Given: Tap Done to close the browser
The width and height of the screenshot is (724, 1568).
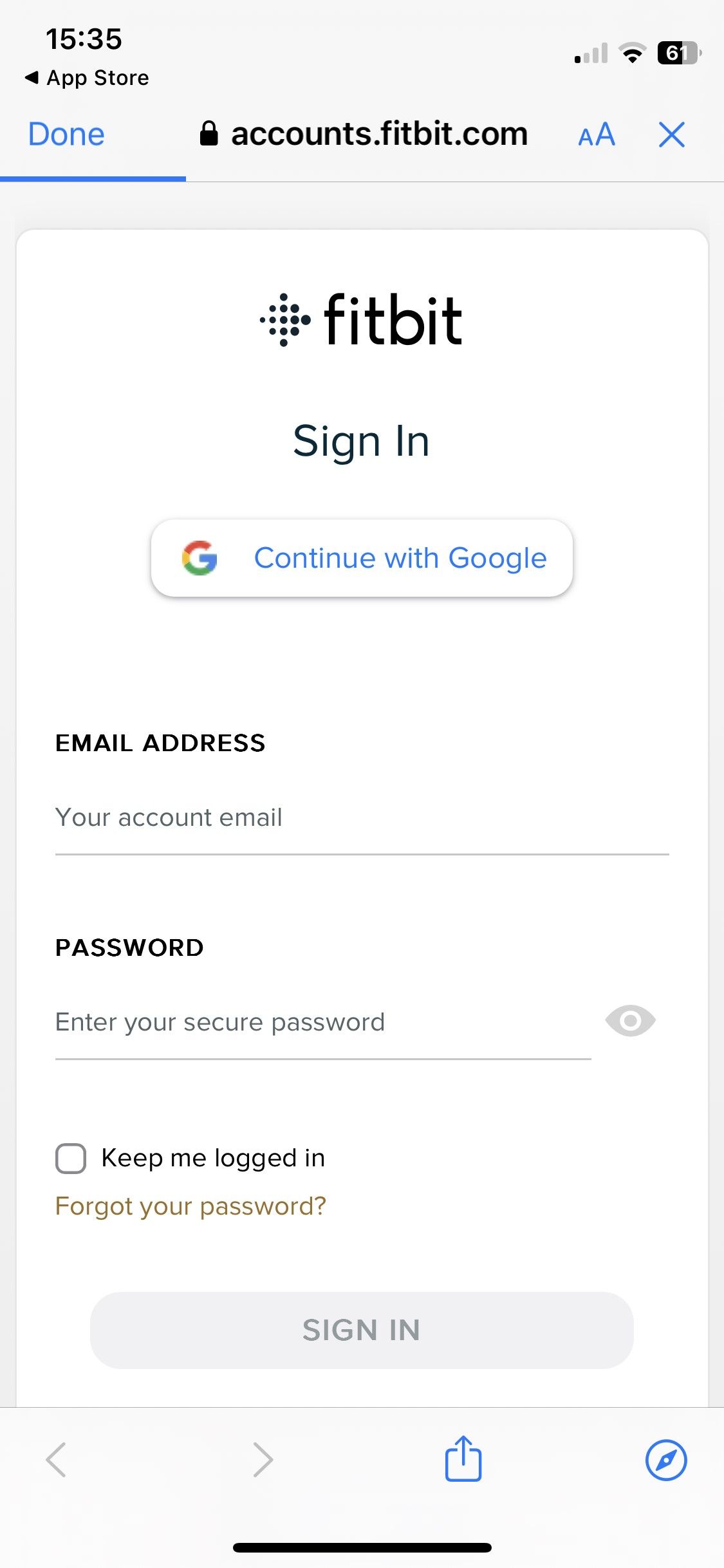Looking at the screenshot, I should (66, 135).
